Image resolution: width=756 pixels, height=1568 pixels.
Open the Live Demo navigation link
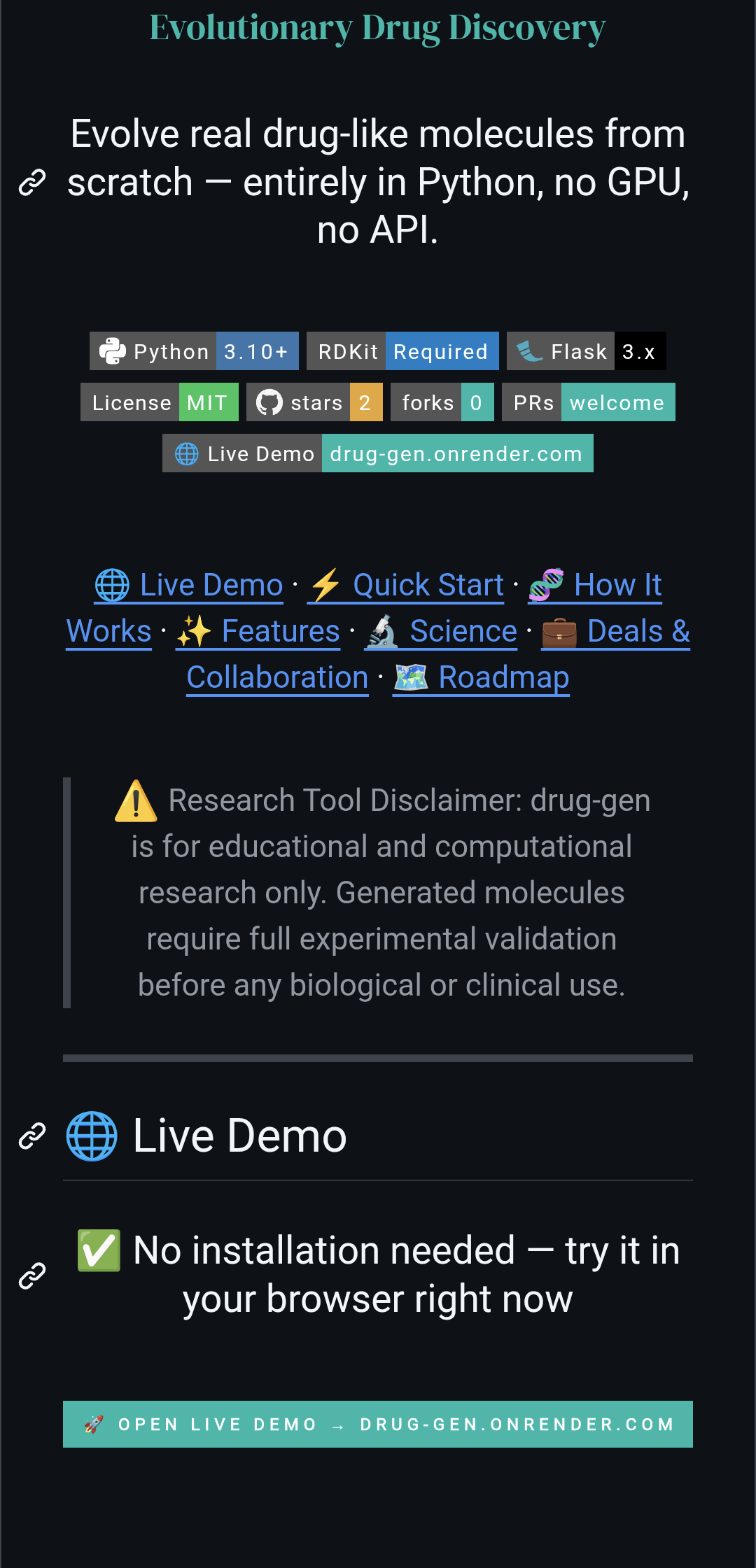189,585
